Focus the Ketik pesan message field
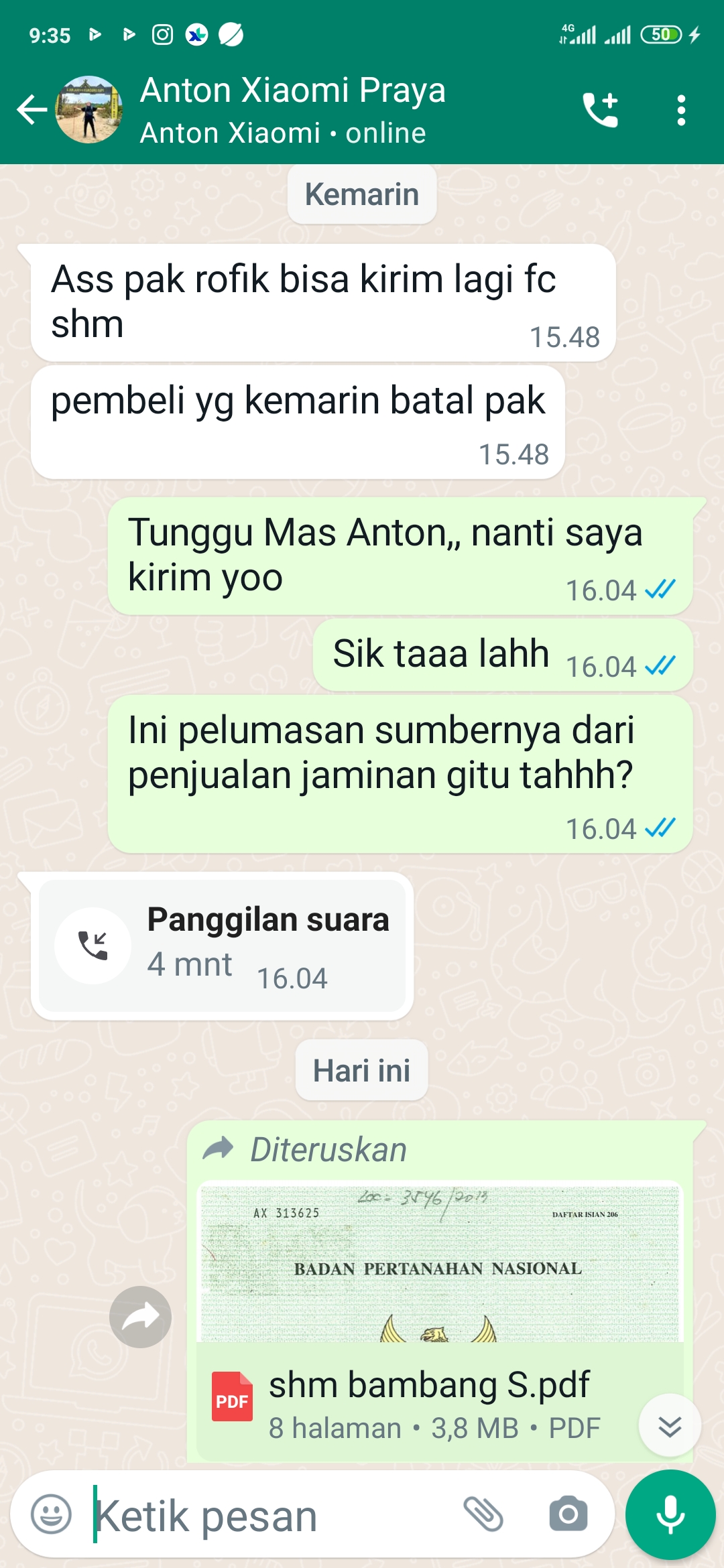 268,1516
